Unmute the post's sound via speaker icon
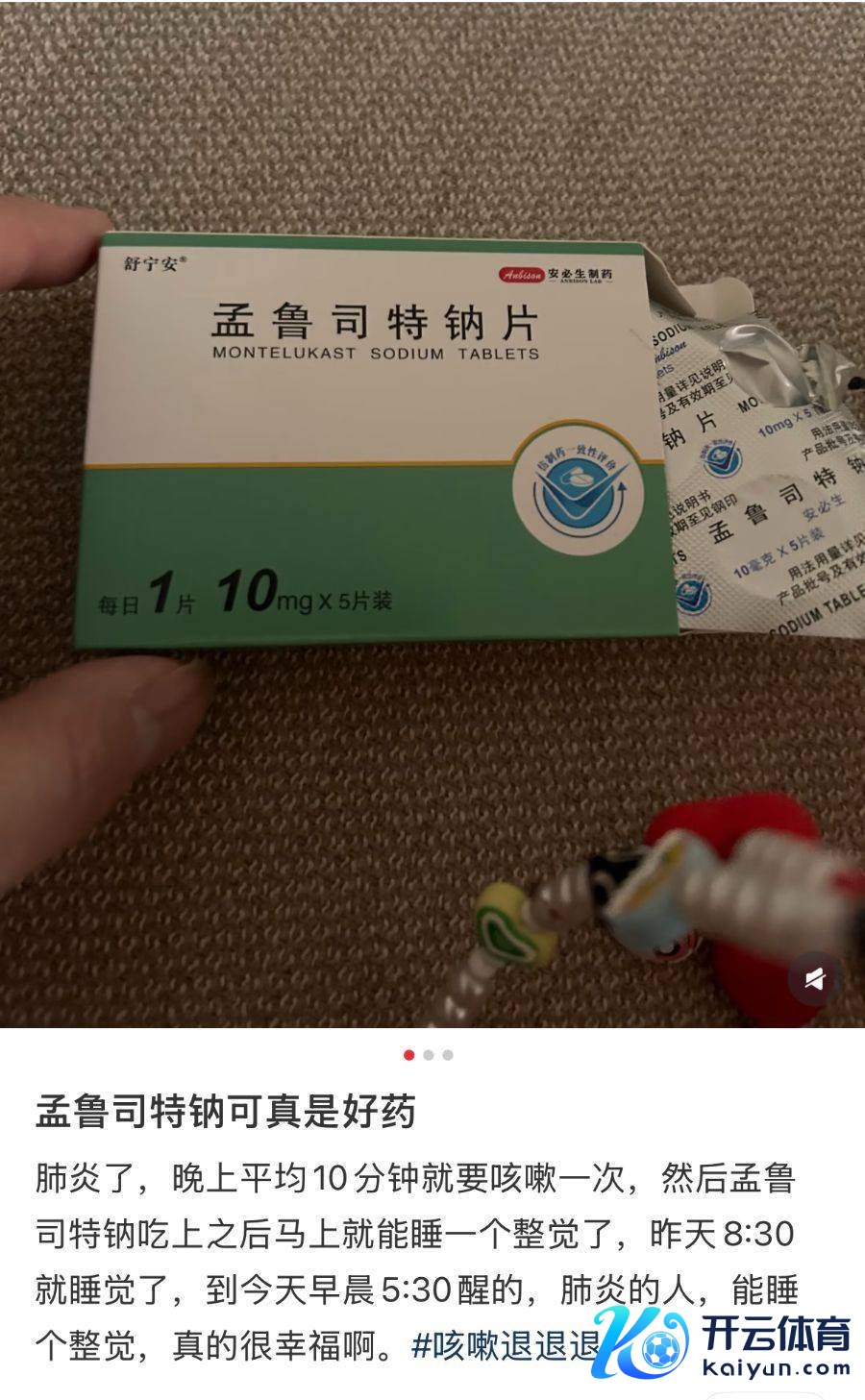 point(814,979)
